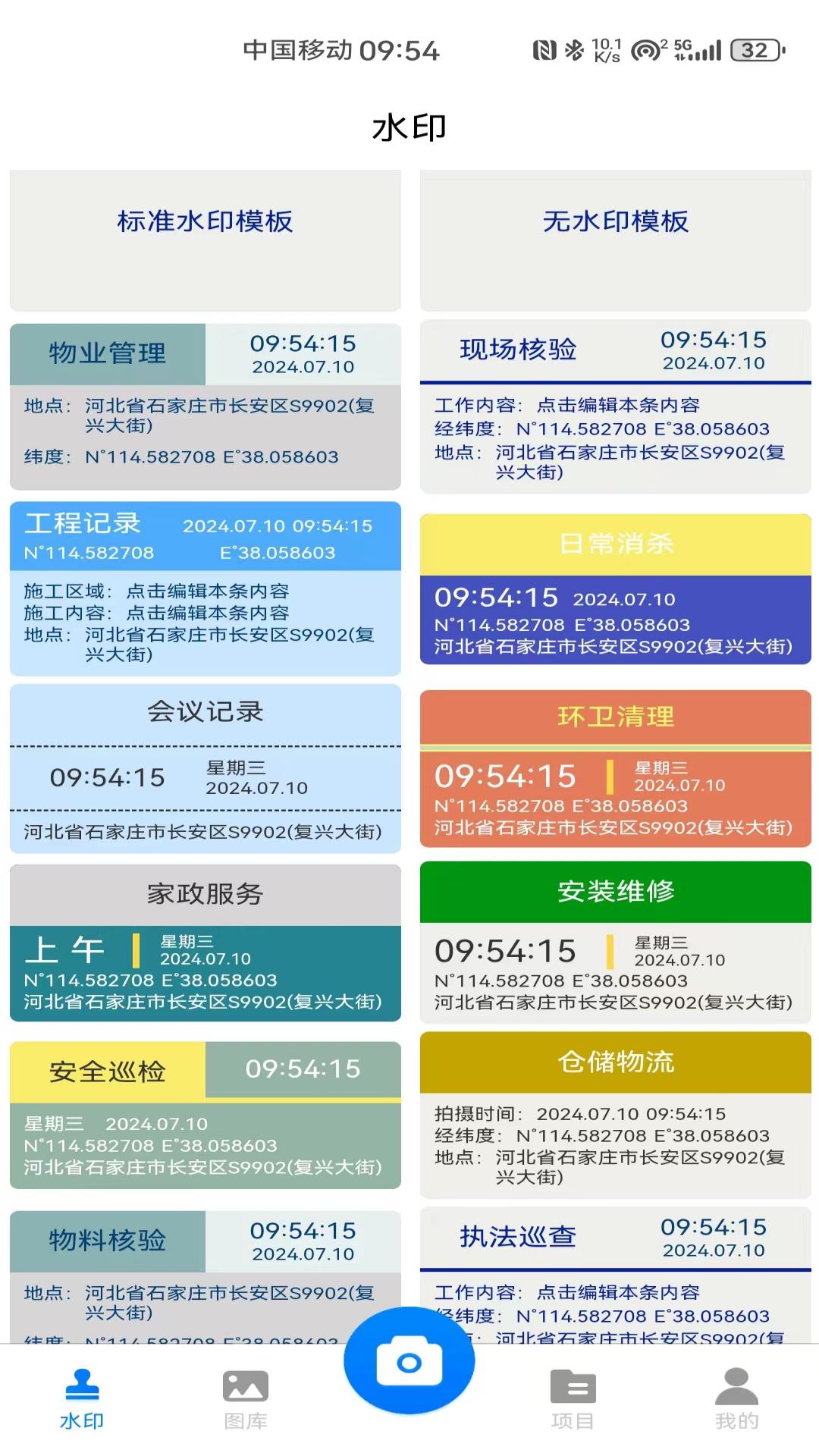The image size is (819, 1456).
Task: Tap the 安全巡检 watermark template
Action: 205,1114
